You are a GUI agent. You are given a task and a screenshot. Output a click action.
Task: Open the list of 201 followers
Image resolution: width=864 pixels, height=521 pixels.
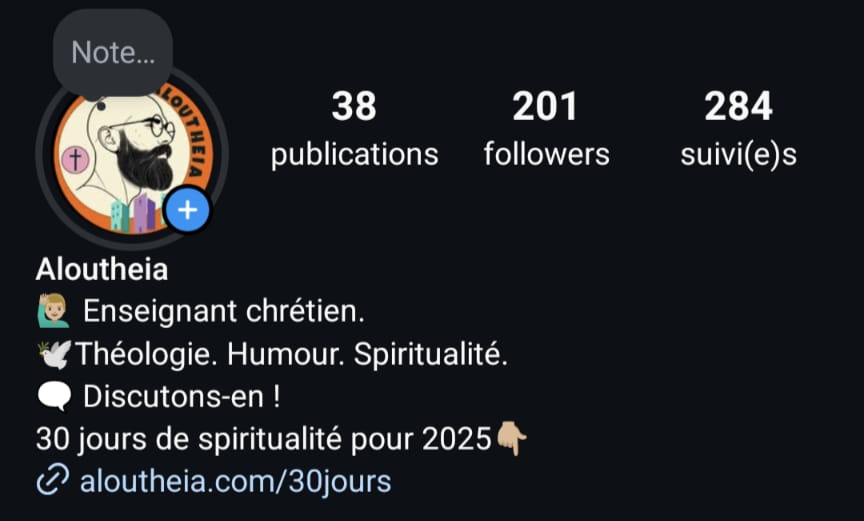point(546,130)
